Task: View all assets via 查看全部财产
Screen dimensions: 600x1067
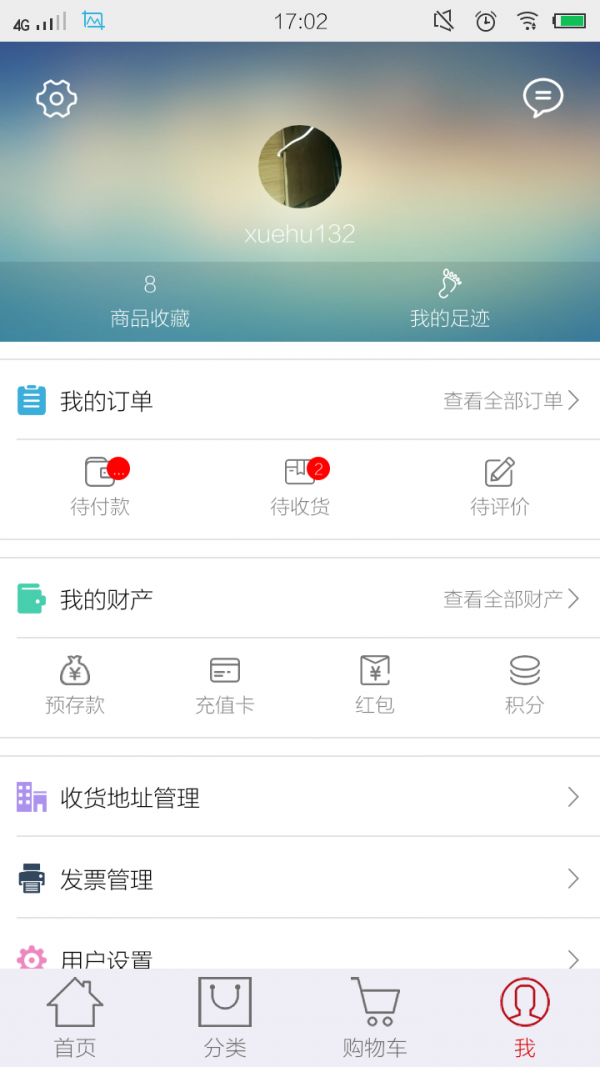Action: [x=511, y=599]
